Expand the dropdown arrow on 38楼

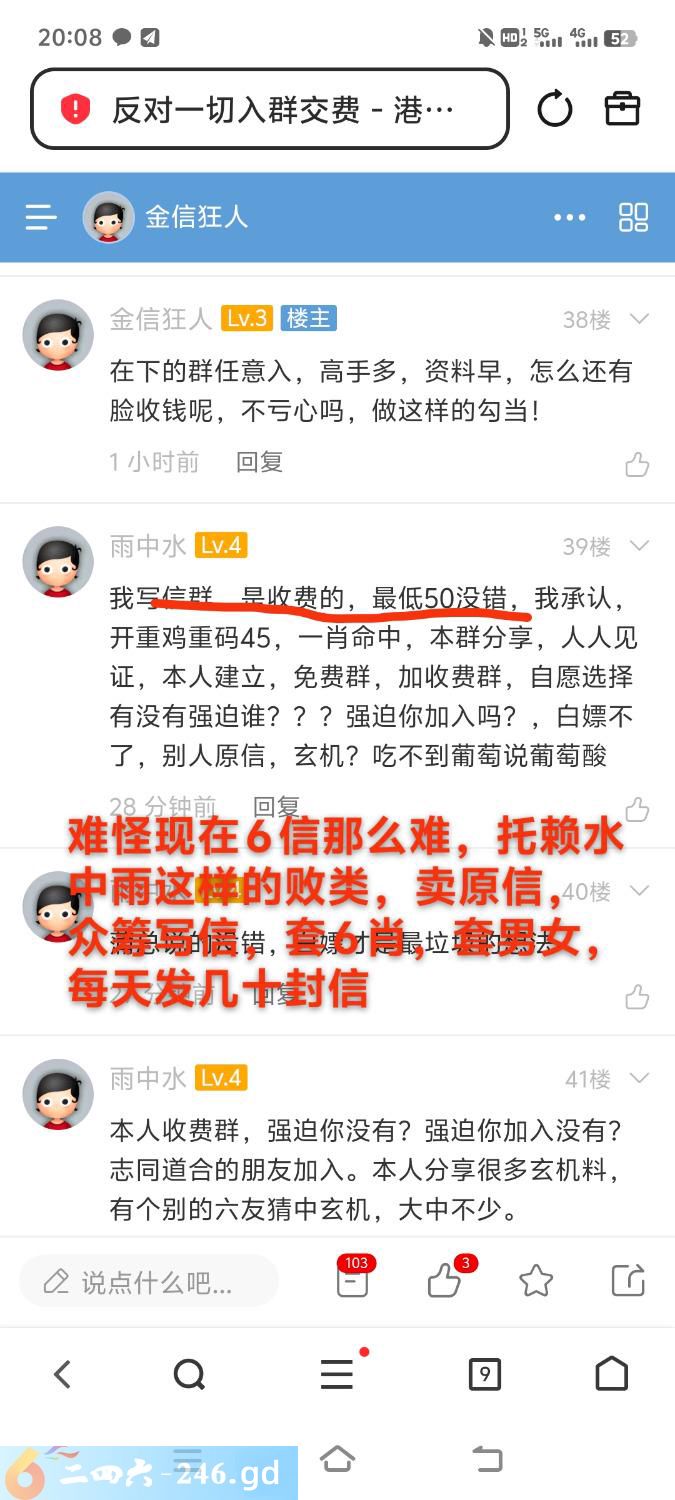click(x=639, y=319)
